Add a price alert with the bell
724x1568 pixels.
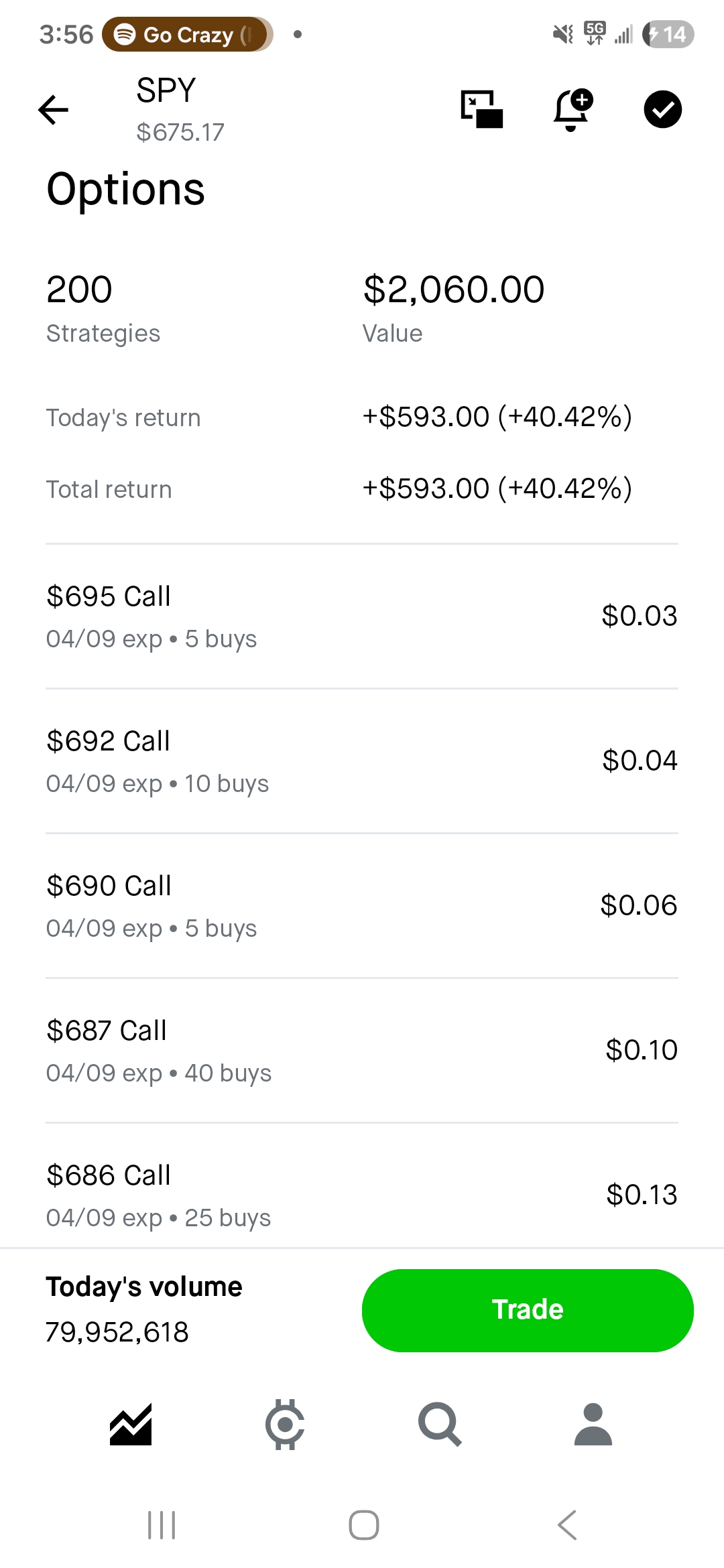(572, 109)
